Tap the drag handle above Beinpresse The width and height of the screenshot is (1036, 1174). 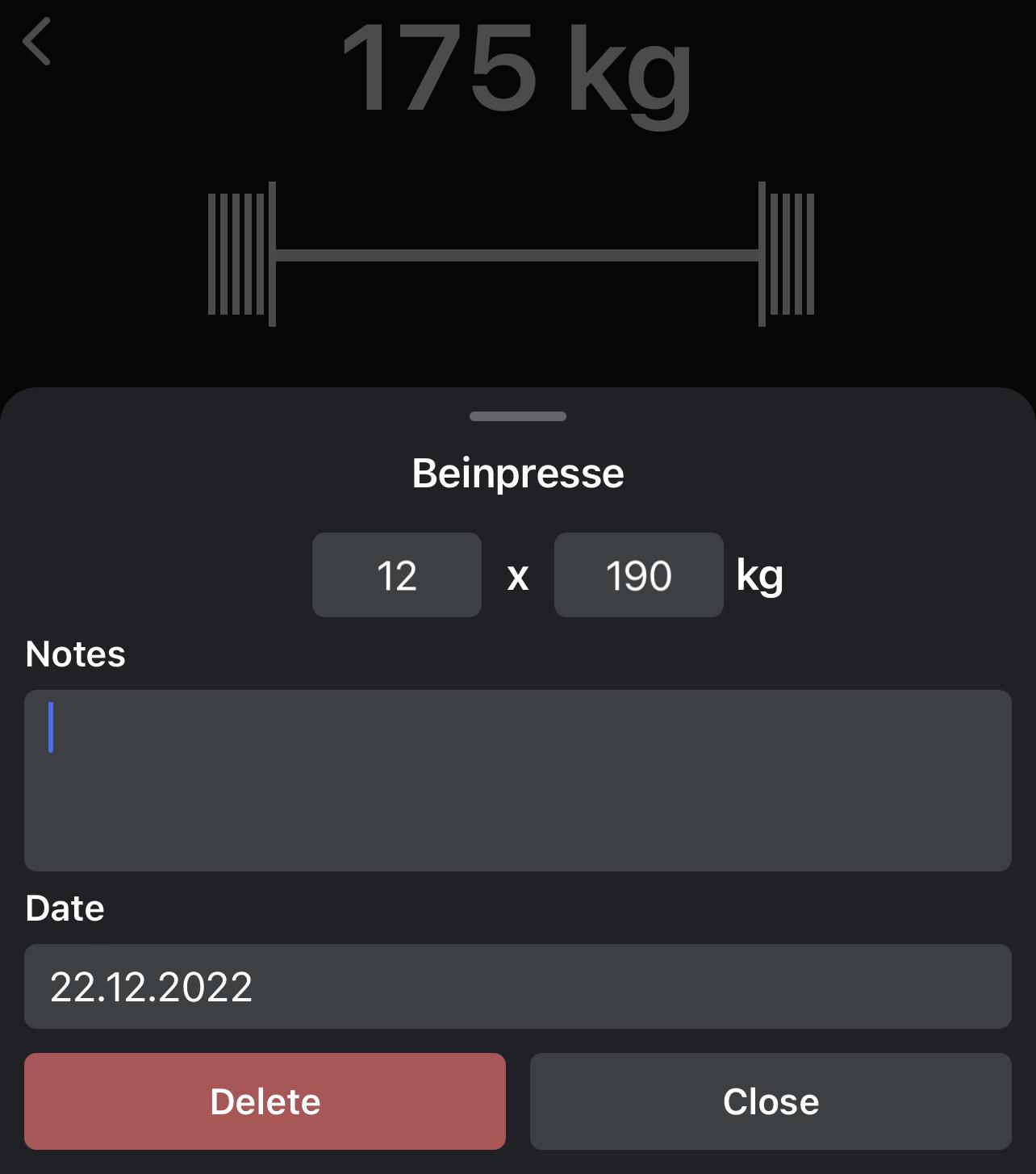(x=517, y=417)
